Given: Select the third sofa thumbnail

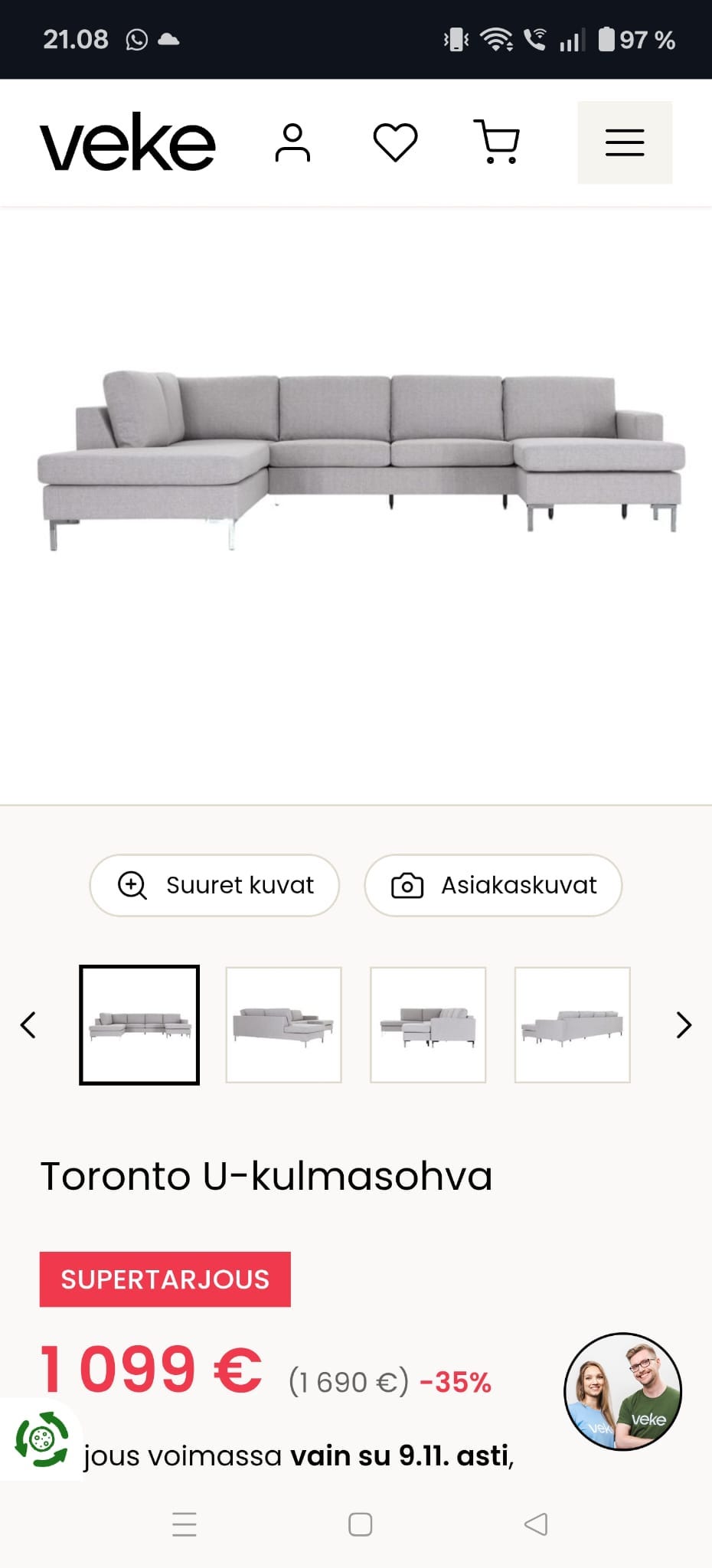Looking at the screenshot, I should coord(428,1025).
